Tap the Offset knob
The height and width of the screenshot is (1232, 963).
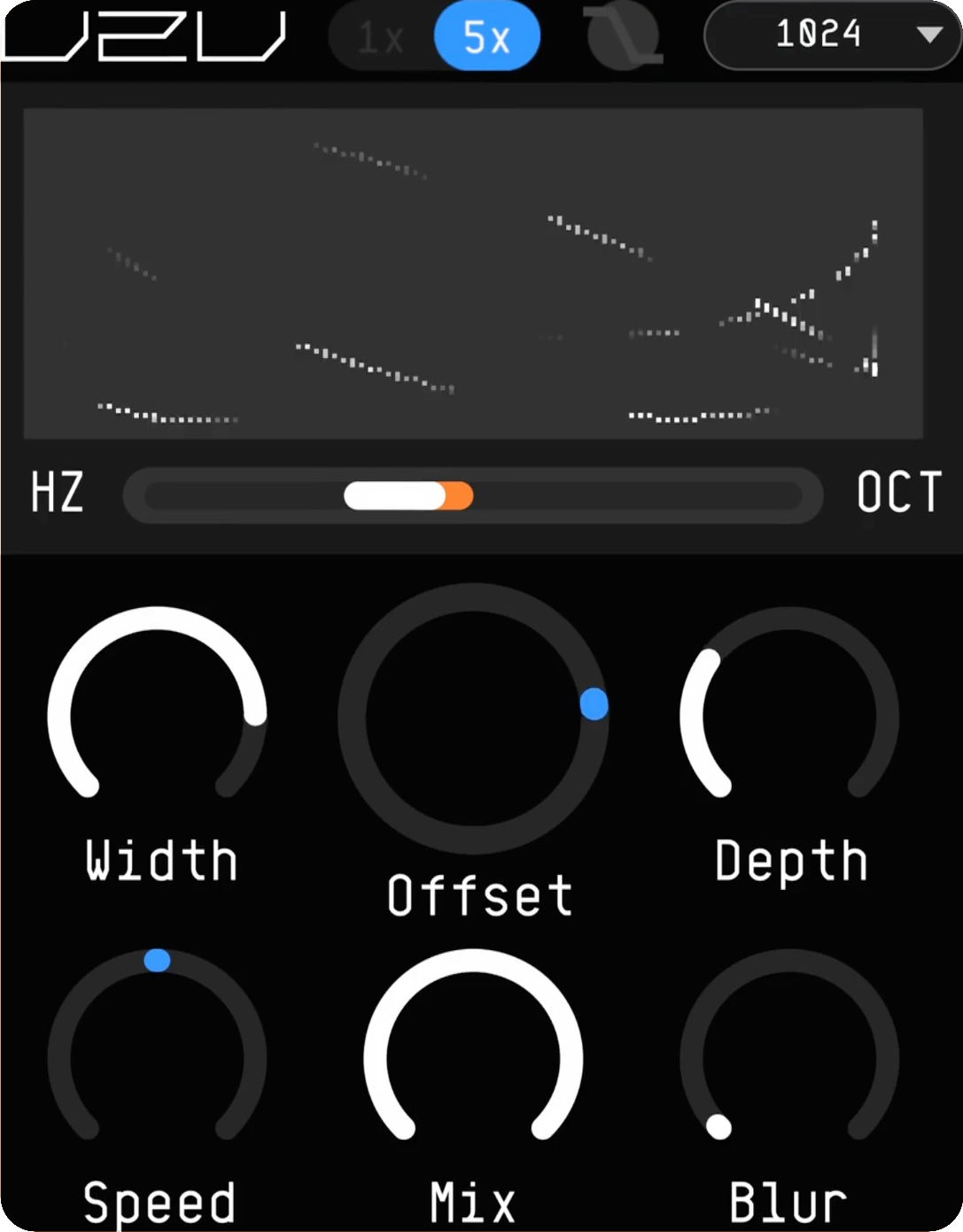coord(473,718)
